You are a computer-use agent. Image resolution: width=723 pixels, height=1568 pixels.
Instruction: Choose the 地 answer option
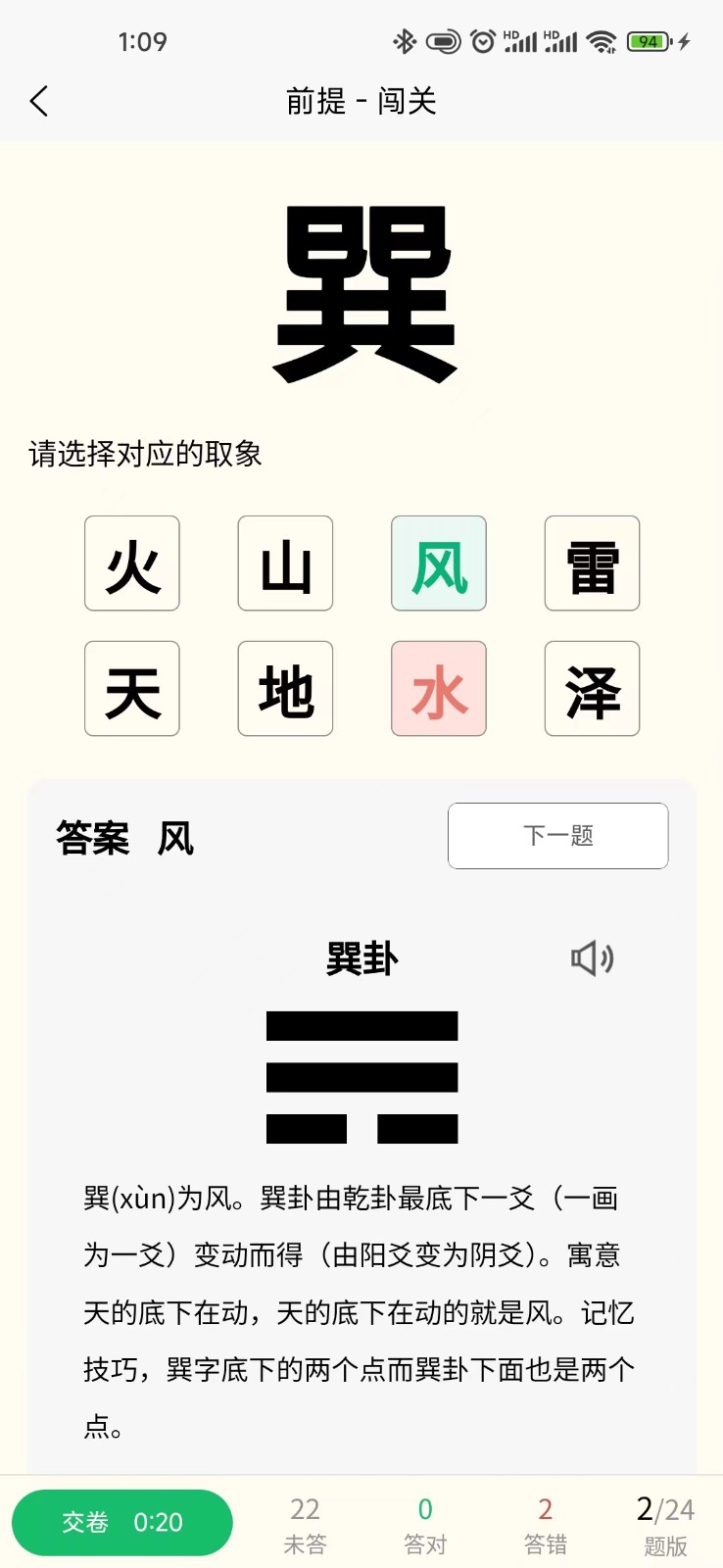(285, 689)
